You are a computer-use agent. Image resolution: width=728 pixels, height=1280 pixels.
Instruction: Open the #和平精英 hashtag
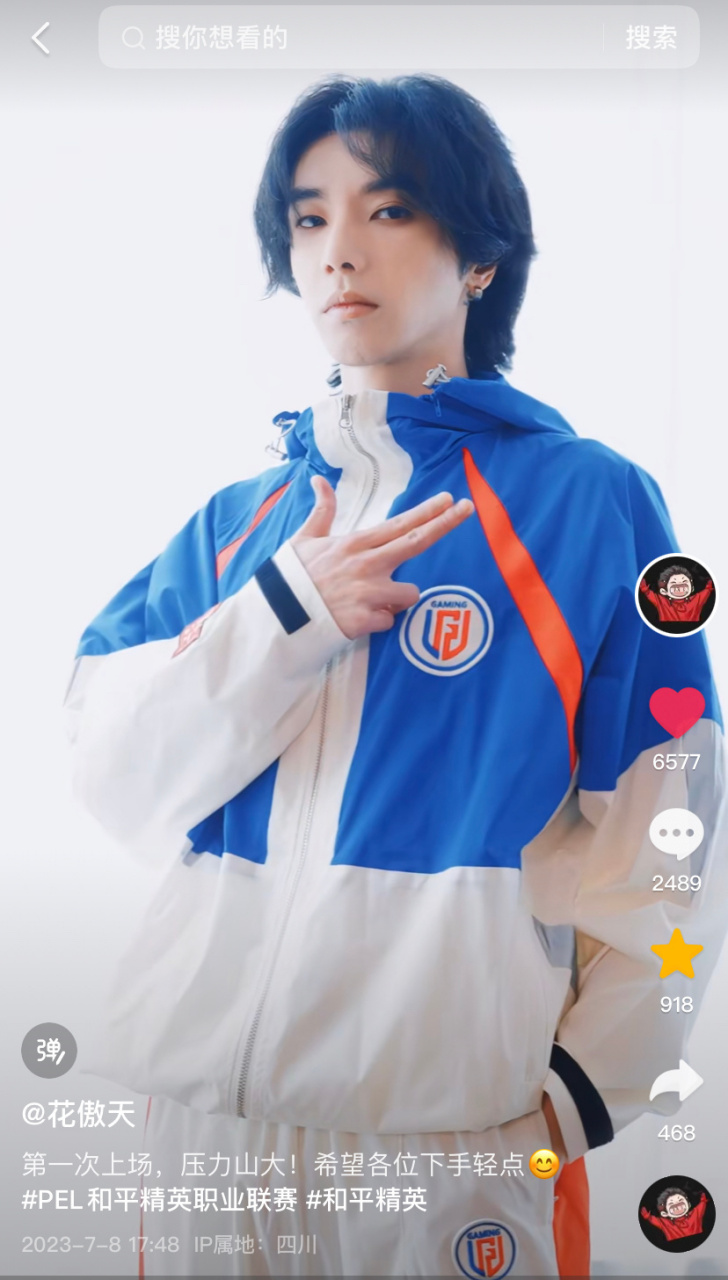click(x=366, y=1200)
